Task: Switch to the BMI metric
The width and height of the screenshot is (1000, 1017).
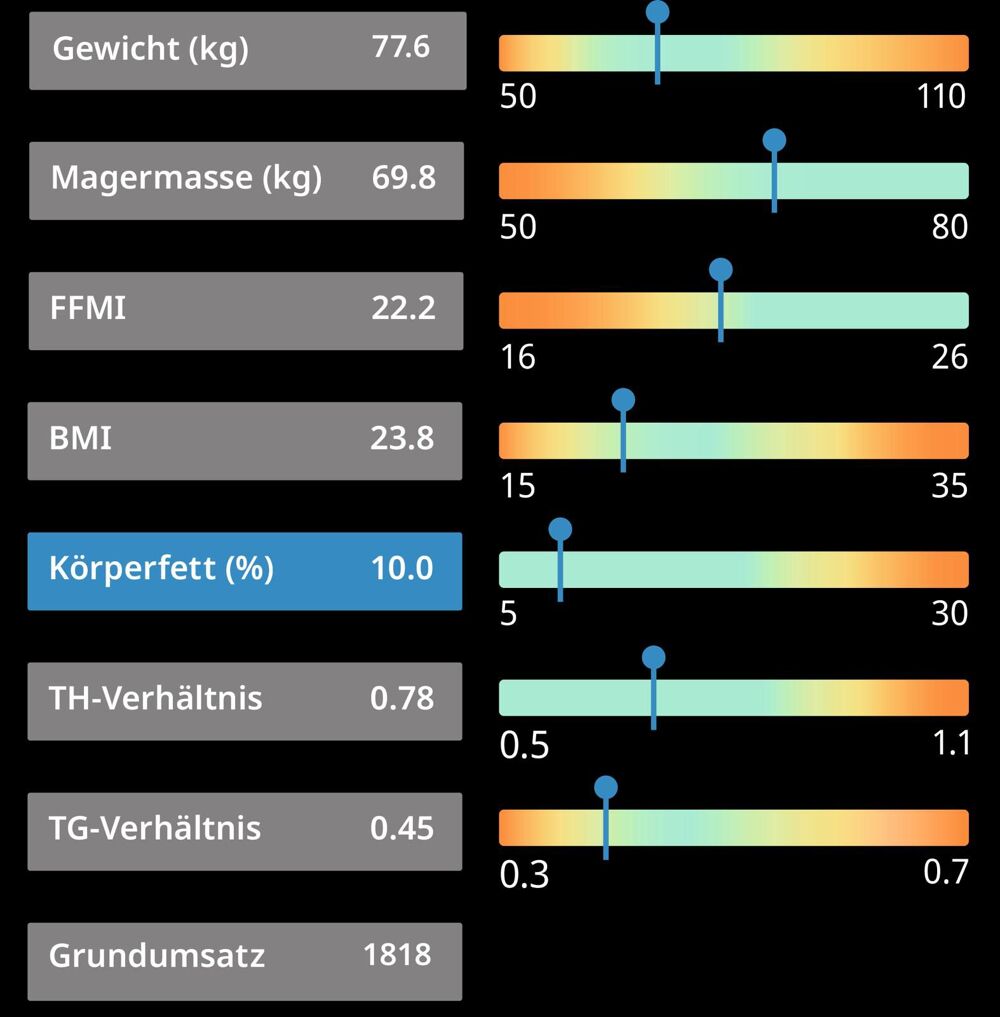Action: tap(245, 440)
